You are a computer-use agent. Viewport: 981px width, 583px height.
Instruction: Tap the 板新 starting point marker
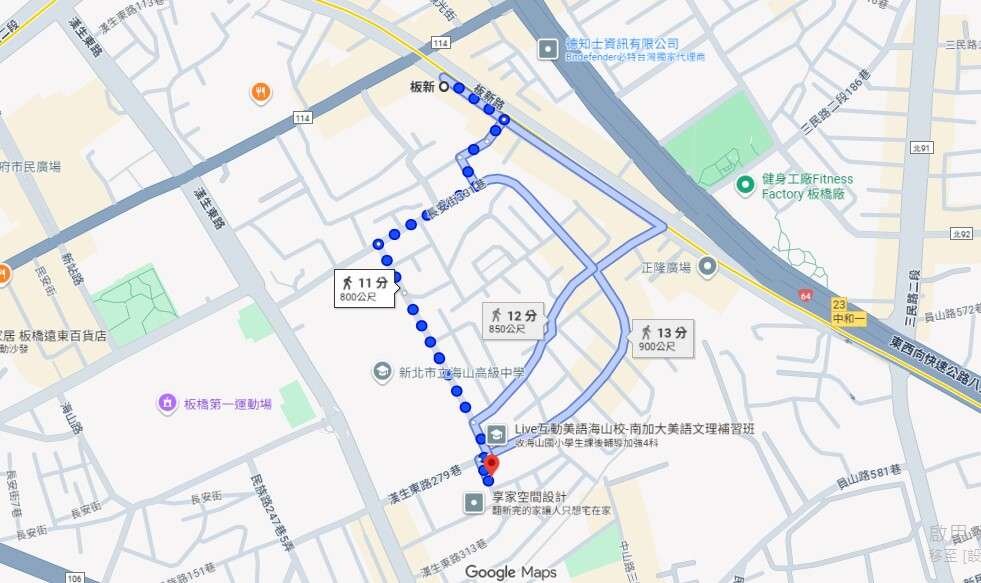point(443,87)
